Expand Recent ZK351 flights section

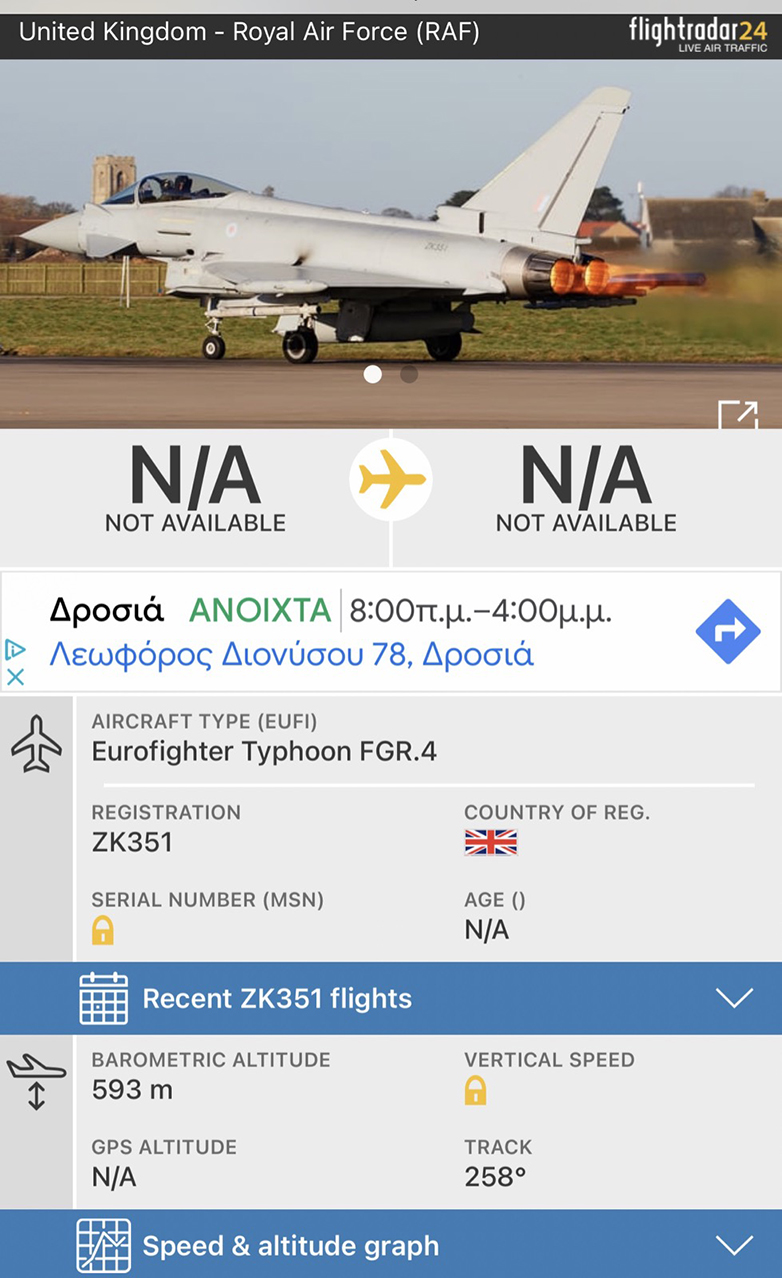(x=734, y=998)
